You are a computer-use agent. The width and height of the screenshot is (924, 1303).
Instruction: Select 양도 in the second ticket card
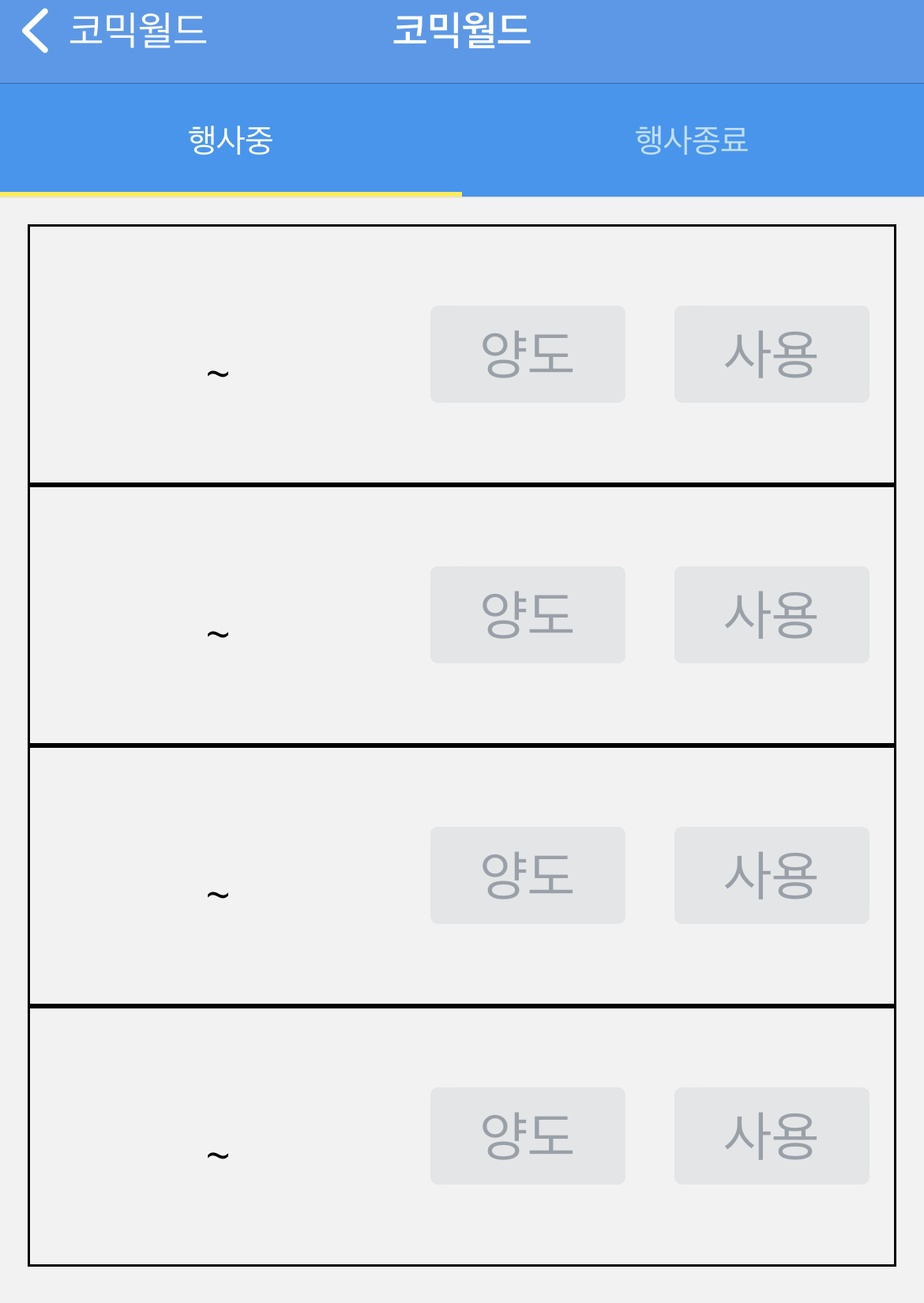pyautogui.click(x=528, y=614)
